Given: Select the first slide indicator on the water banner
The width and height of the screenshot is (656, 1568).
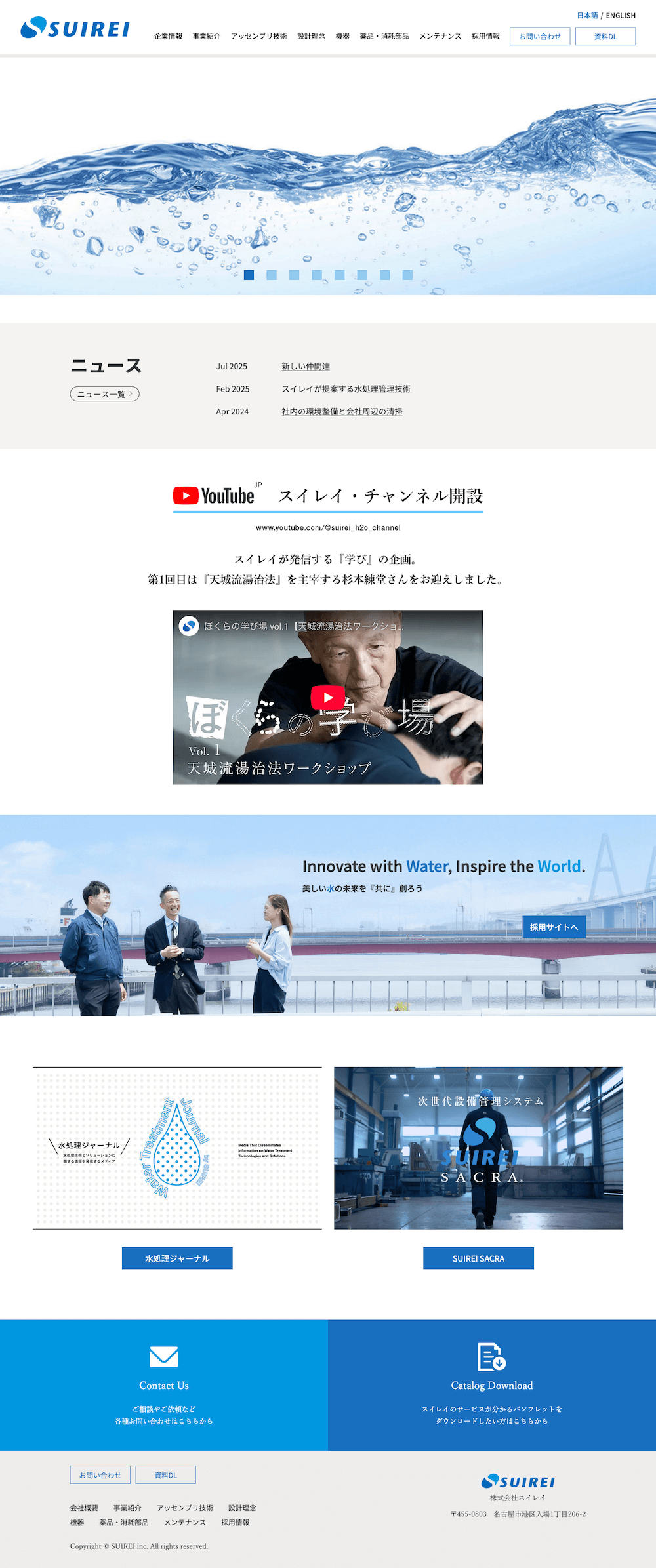Looking at the screenshot, I should point(249,275).
